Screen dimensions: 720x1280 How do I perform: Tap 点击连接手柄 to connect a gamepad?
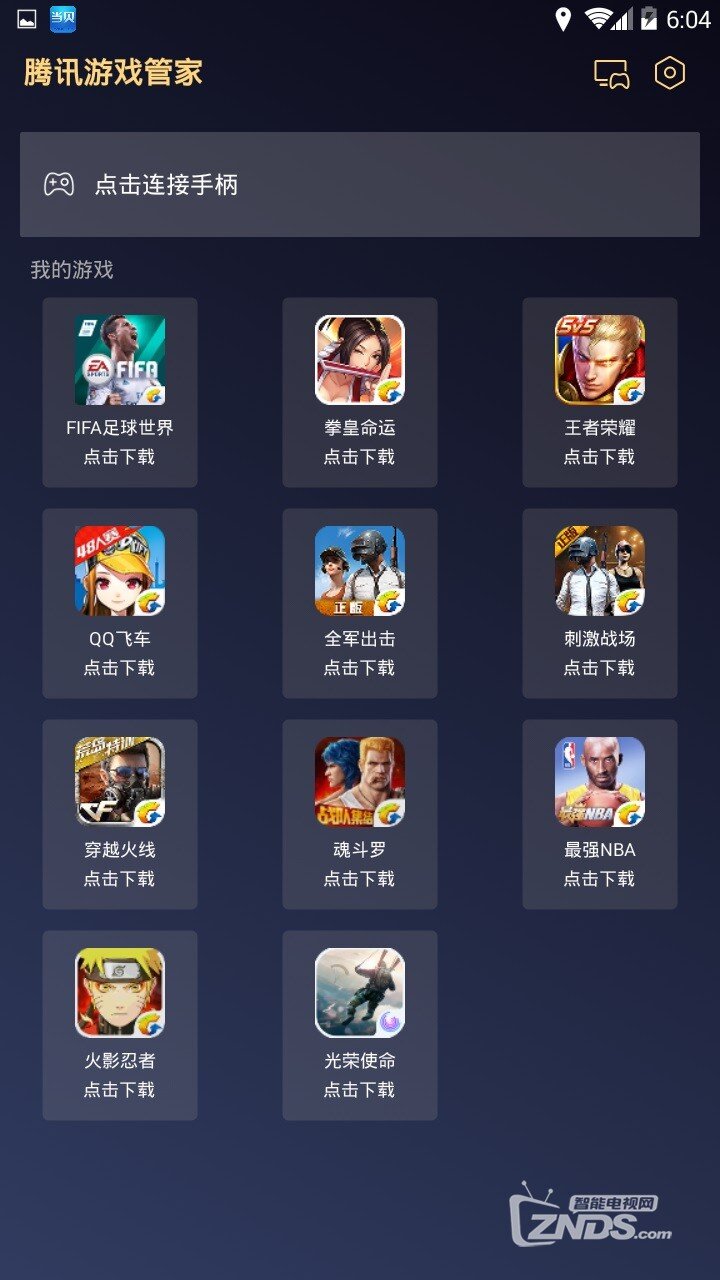[x=360, y=185]
